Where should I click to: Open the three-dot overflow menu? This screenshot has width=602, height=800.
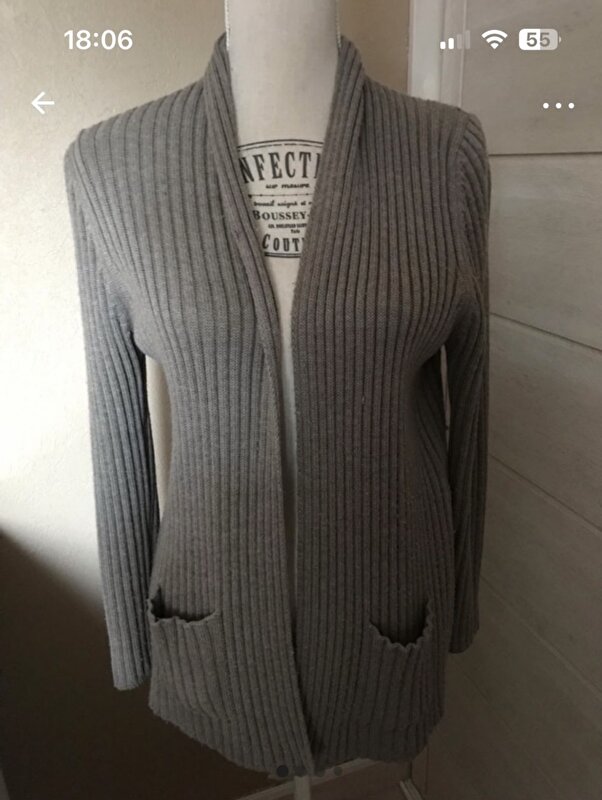pyautogui.click(x=558, y=105)
